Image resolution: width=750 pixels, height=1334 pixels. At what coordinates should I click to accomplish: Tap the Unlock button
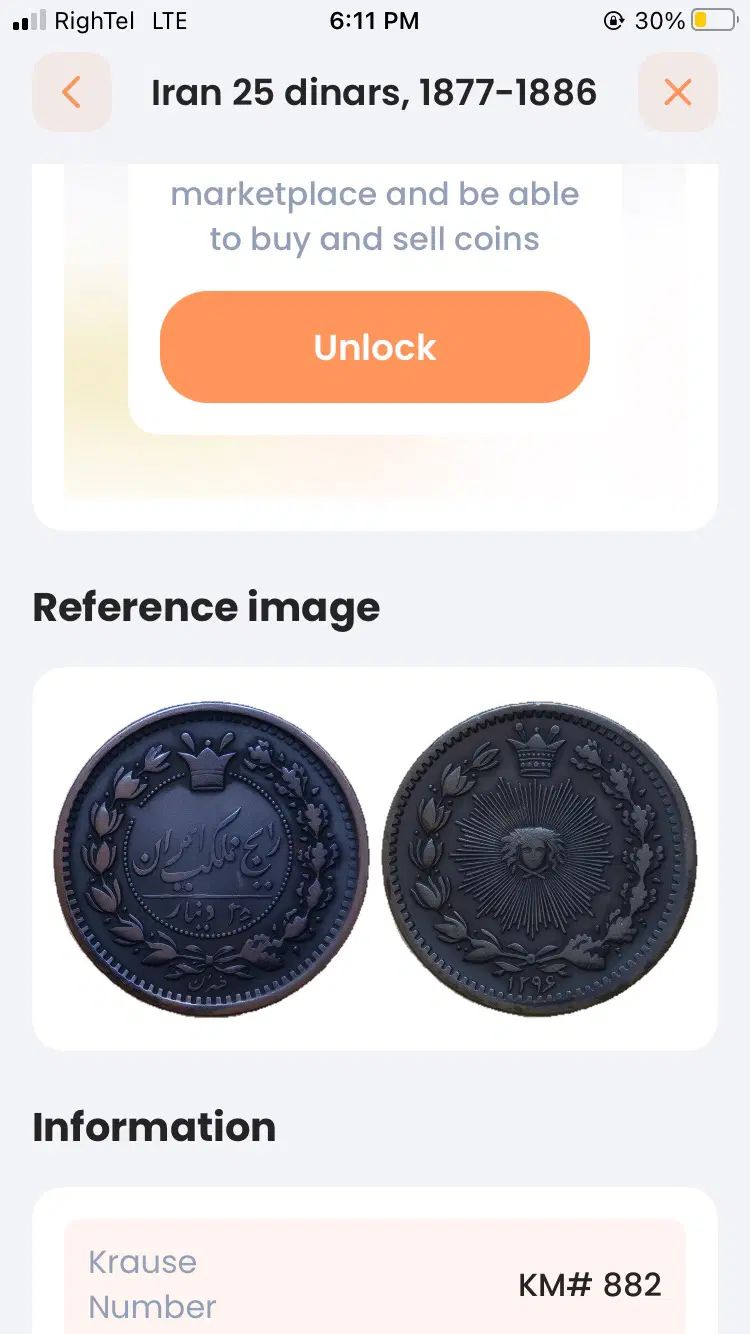coord(375,347)
